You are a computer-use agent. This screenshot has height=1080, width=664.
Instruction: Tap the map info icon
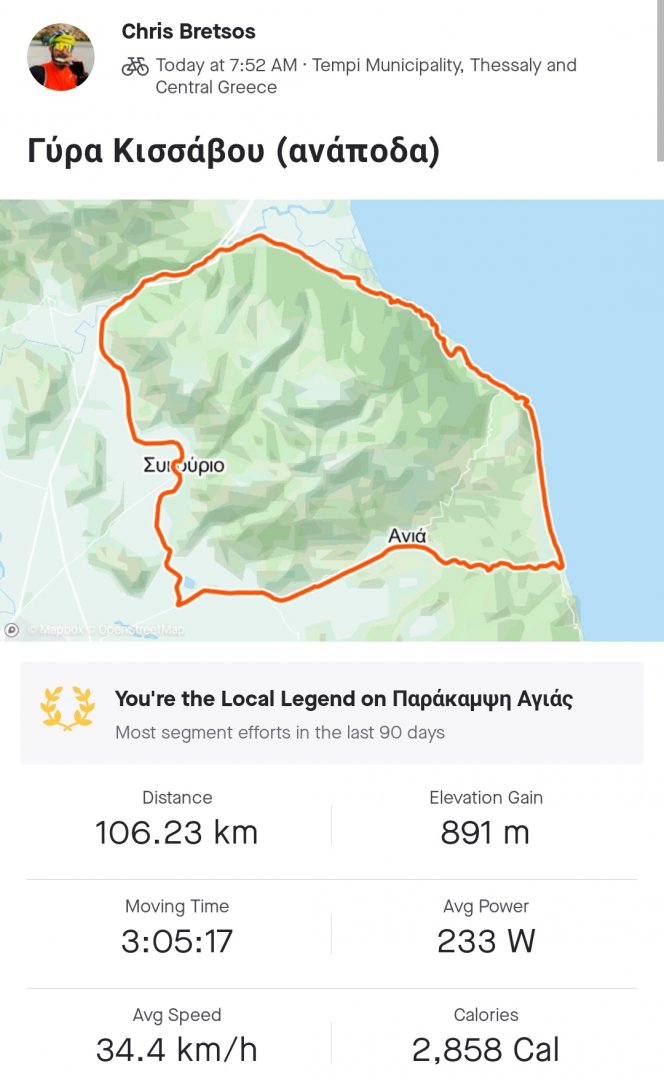[12, 630]
